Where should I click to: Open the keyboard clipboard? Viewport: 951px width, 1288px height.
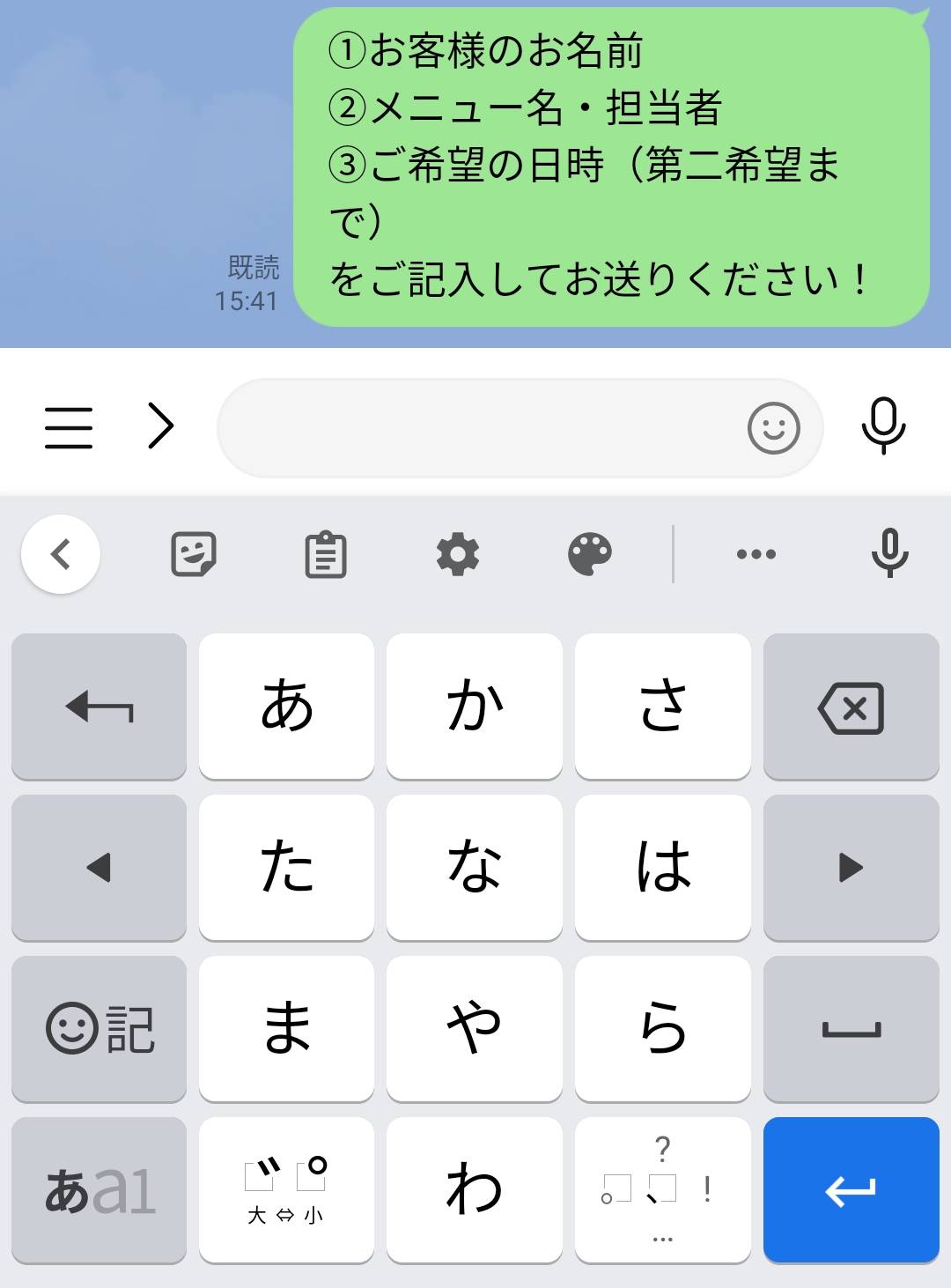tap(326, 555)
